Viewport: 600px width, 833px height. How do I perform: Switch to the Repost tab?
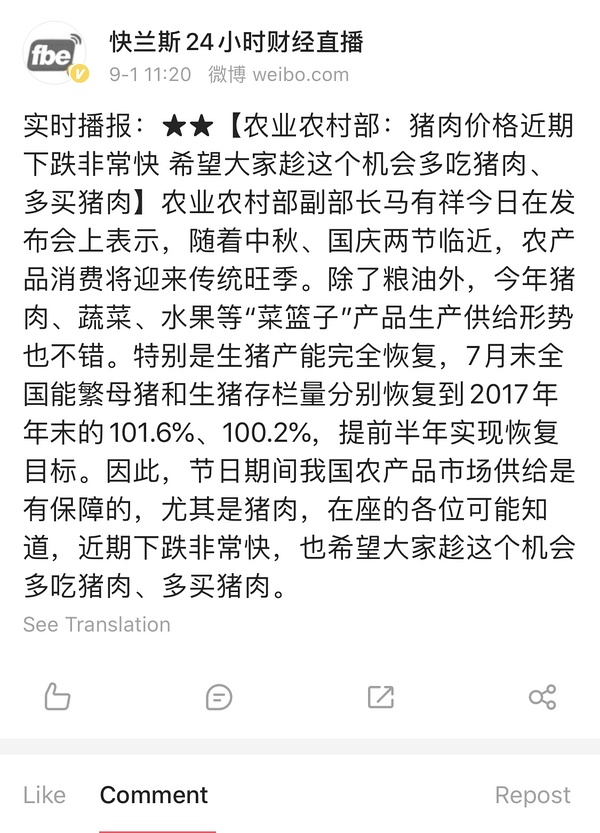pyautogui.click(x=533, y=795)
